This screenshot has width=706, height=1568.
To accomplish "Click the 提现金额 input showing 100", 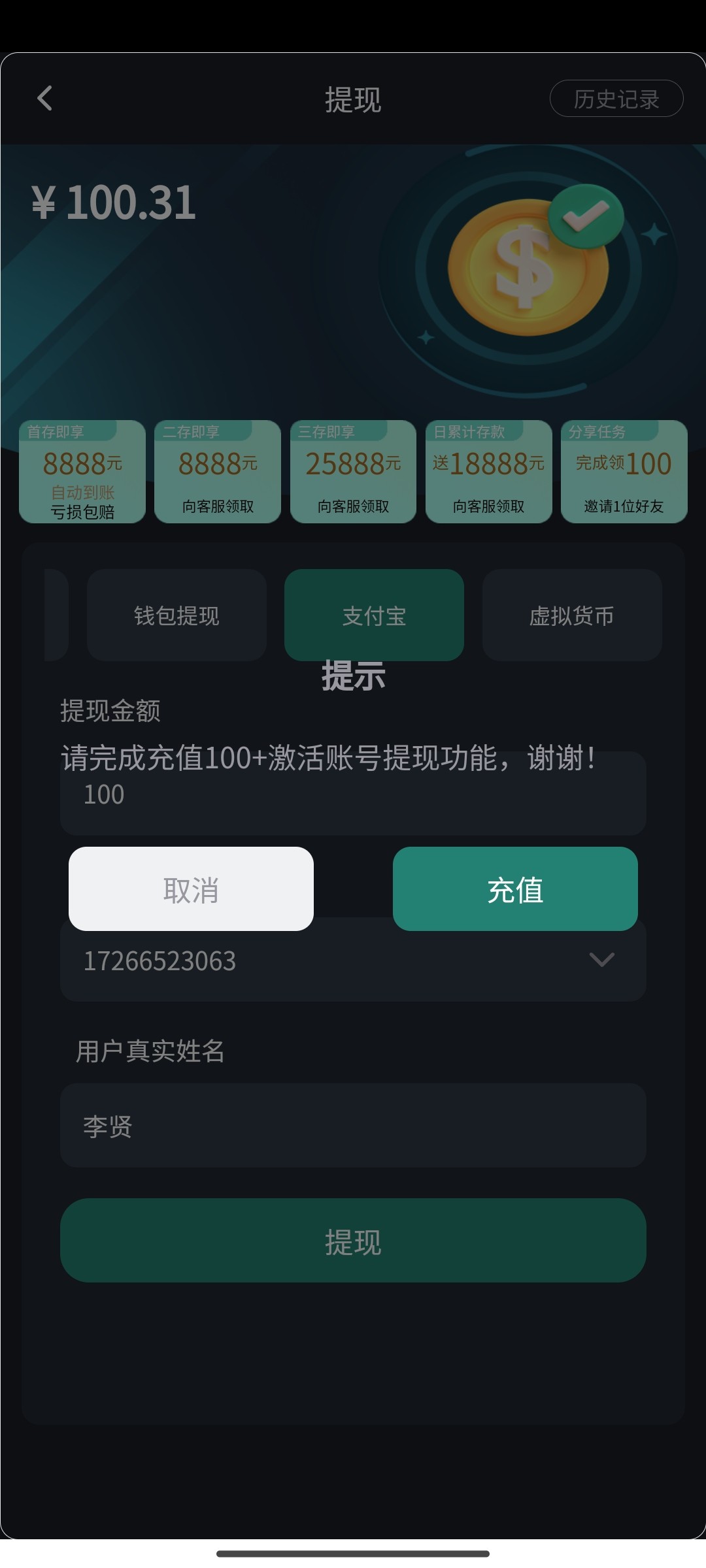I will pos(353,794).
